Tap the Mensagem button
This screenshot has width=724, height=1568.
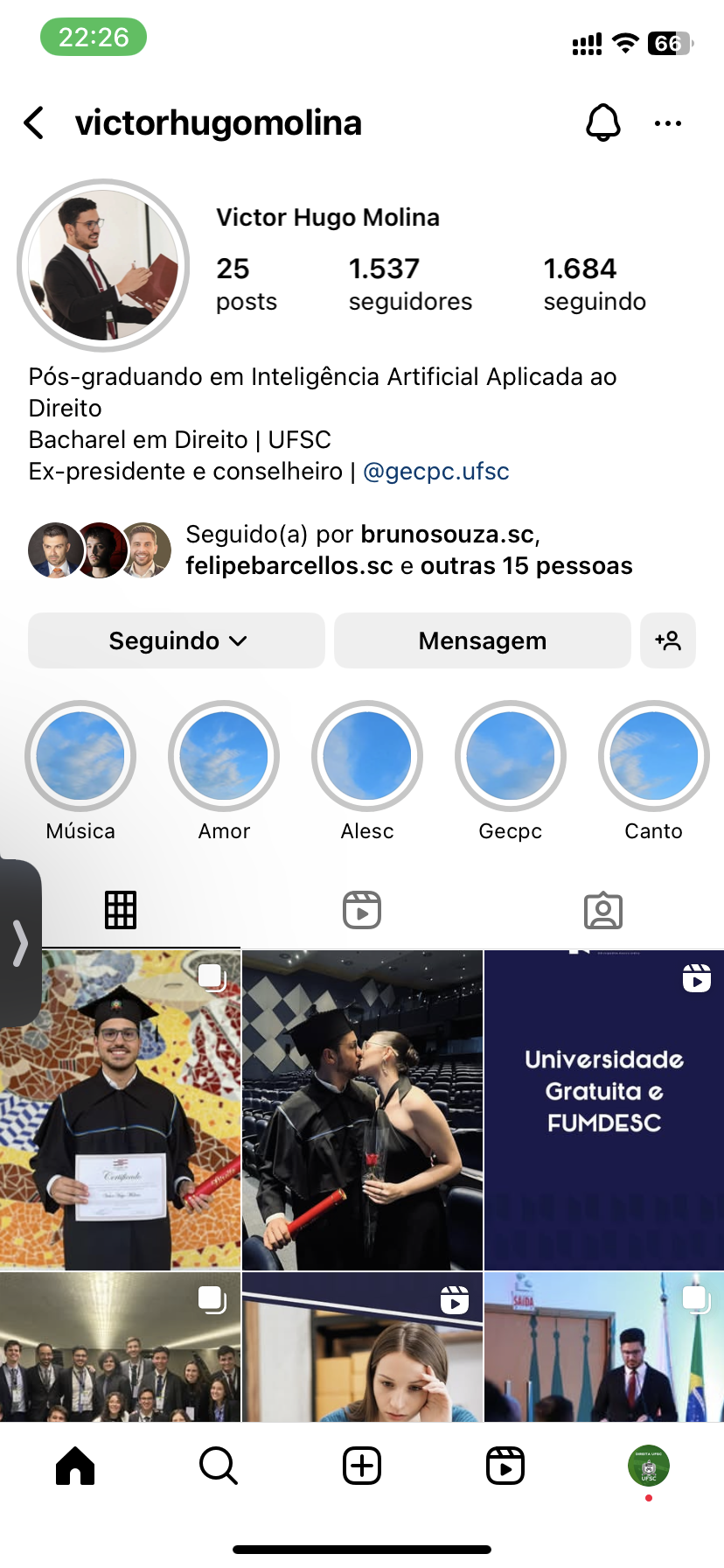(x=482, y=640)
